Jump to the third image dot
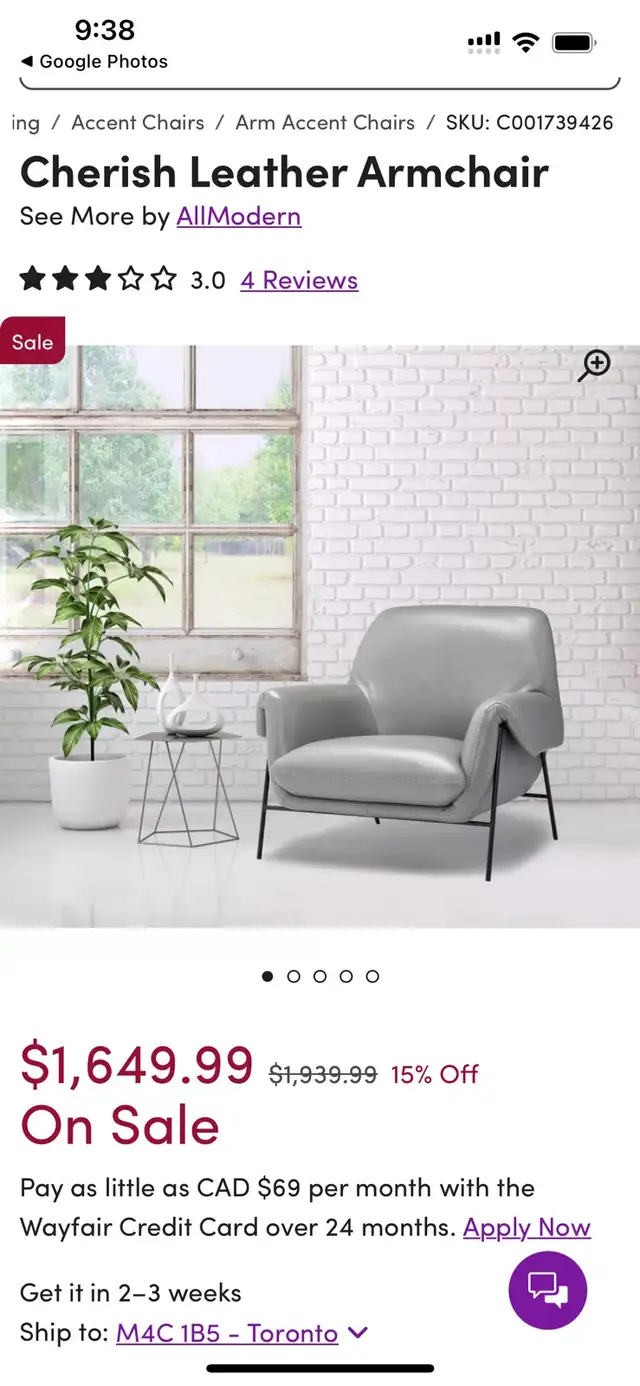The width and height of the screenshot is (640, 1386). click(320, 976)
